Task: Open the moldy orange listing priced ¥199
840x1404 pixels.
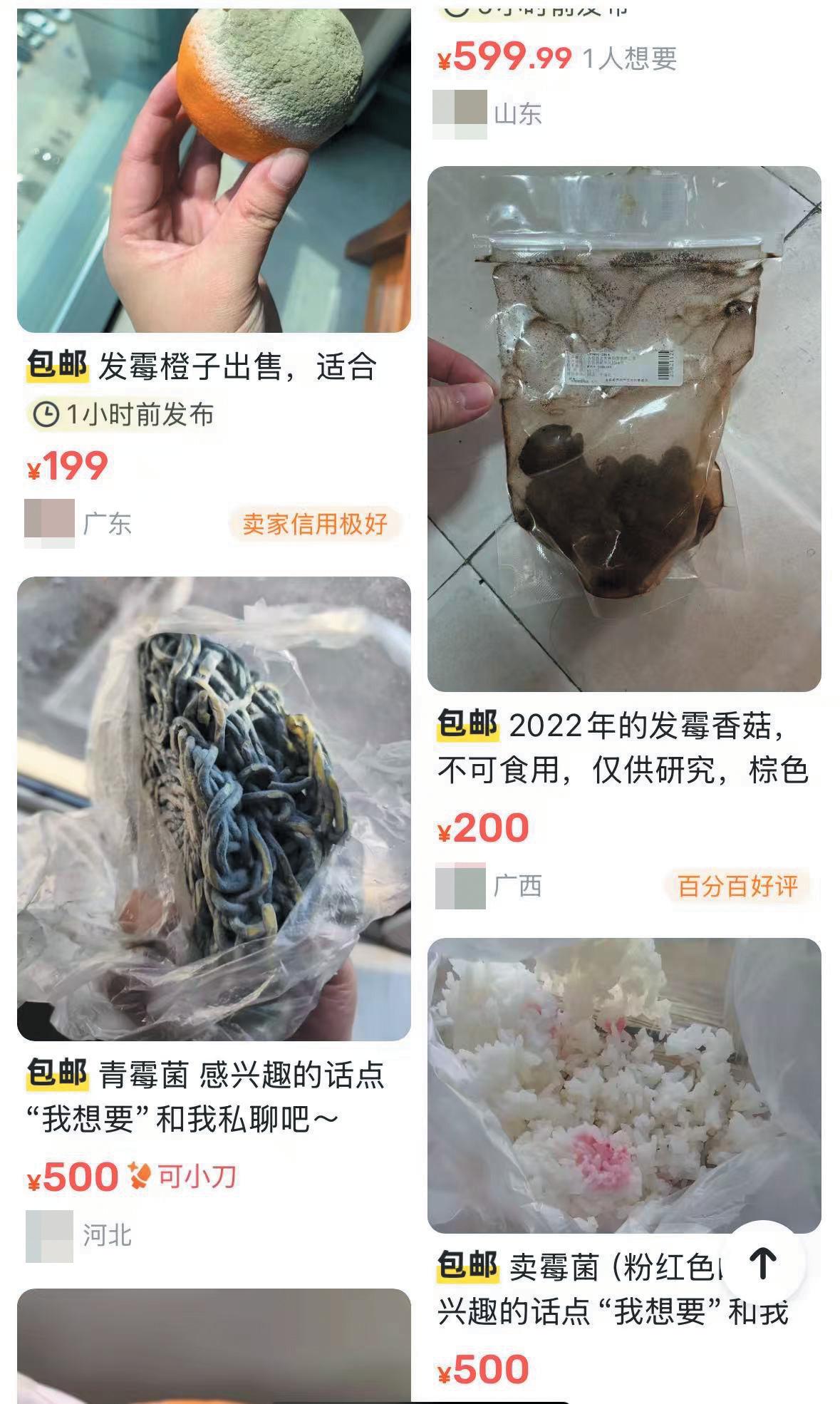Action: (214, 171)
